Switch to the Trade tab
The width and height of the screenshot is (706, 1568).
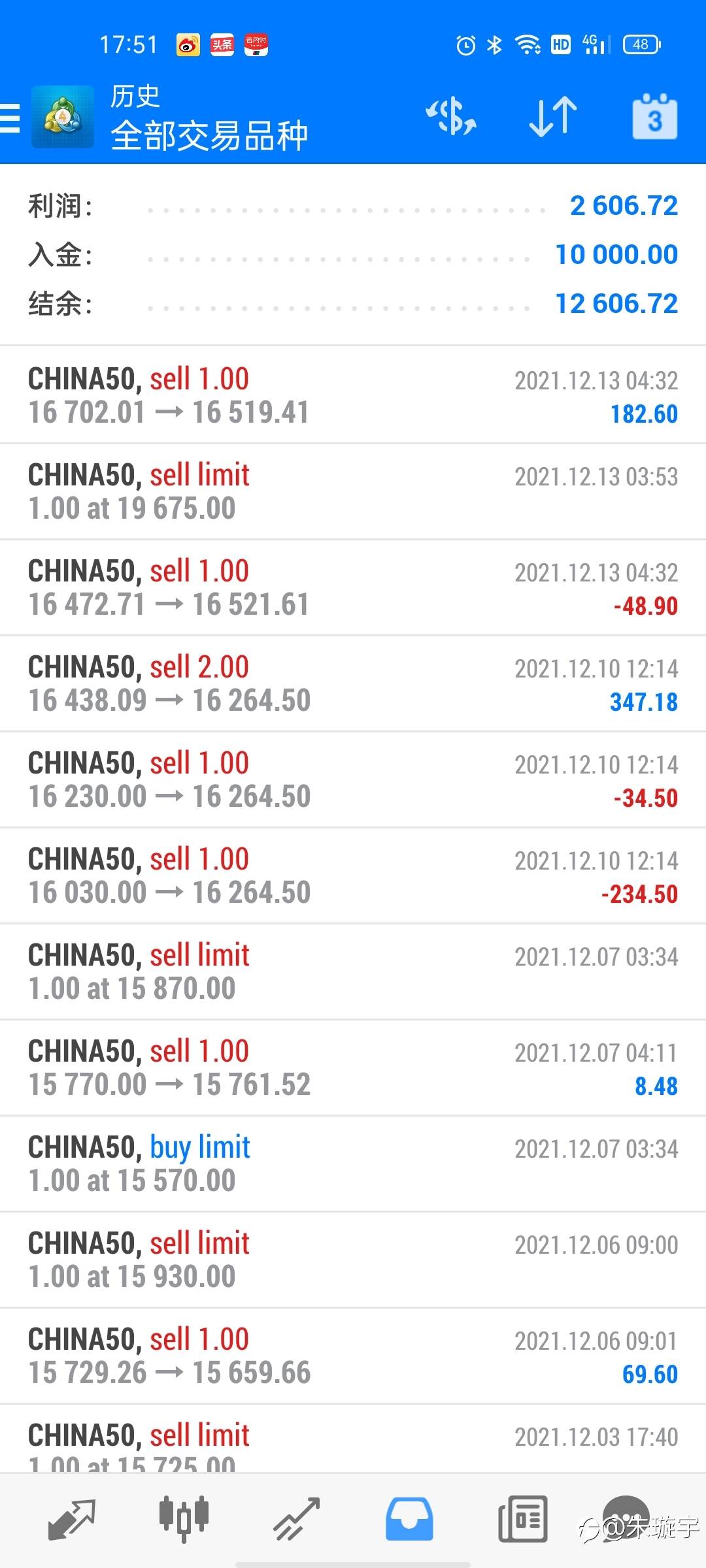coord(296,1518)
